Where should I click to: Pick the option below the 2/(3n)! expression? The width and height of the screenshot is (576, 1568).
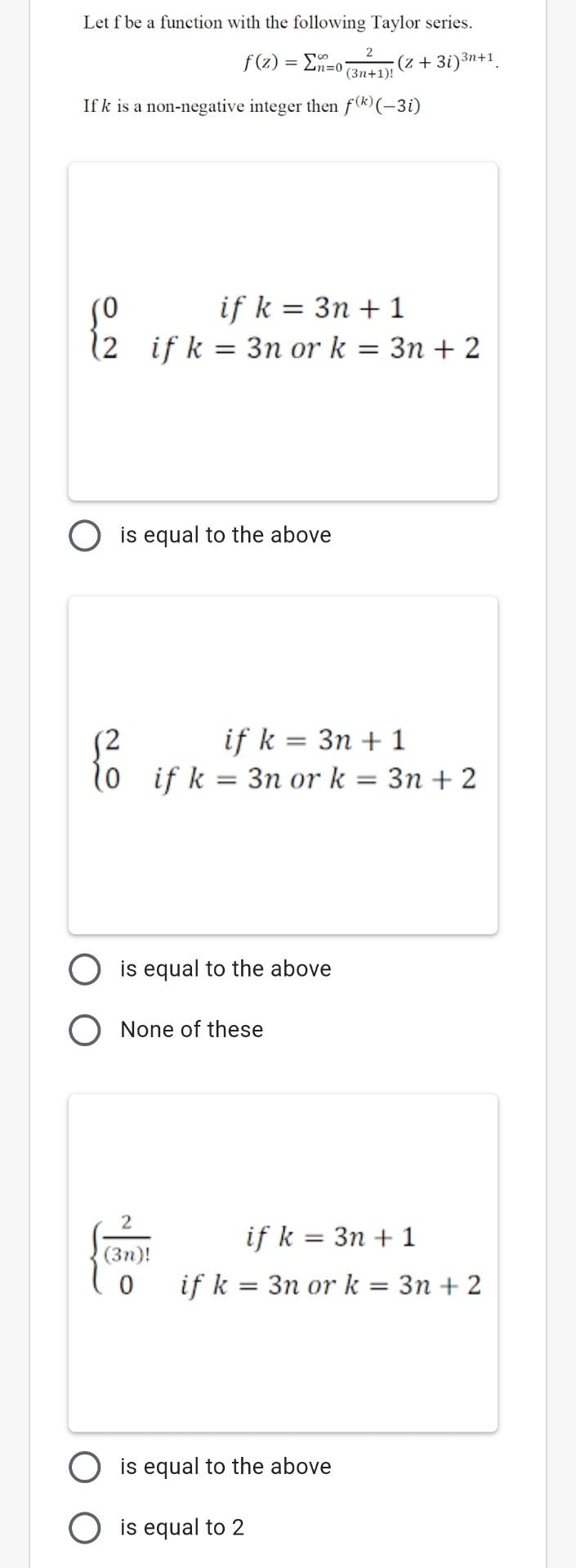point(85,1467)
